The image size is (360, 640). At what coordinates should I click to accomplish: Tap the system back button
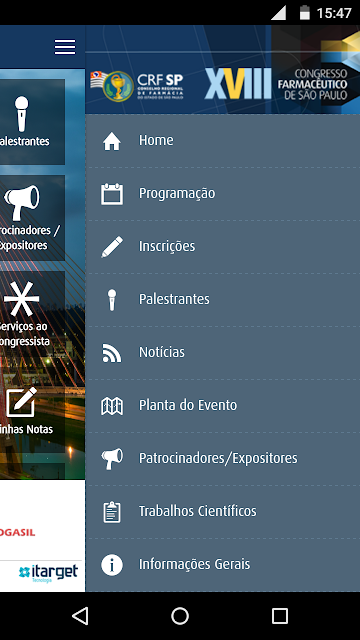coord(80,616)
